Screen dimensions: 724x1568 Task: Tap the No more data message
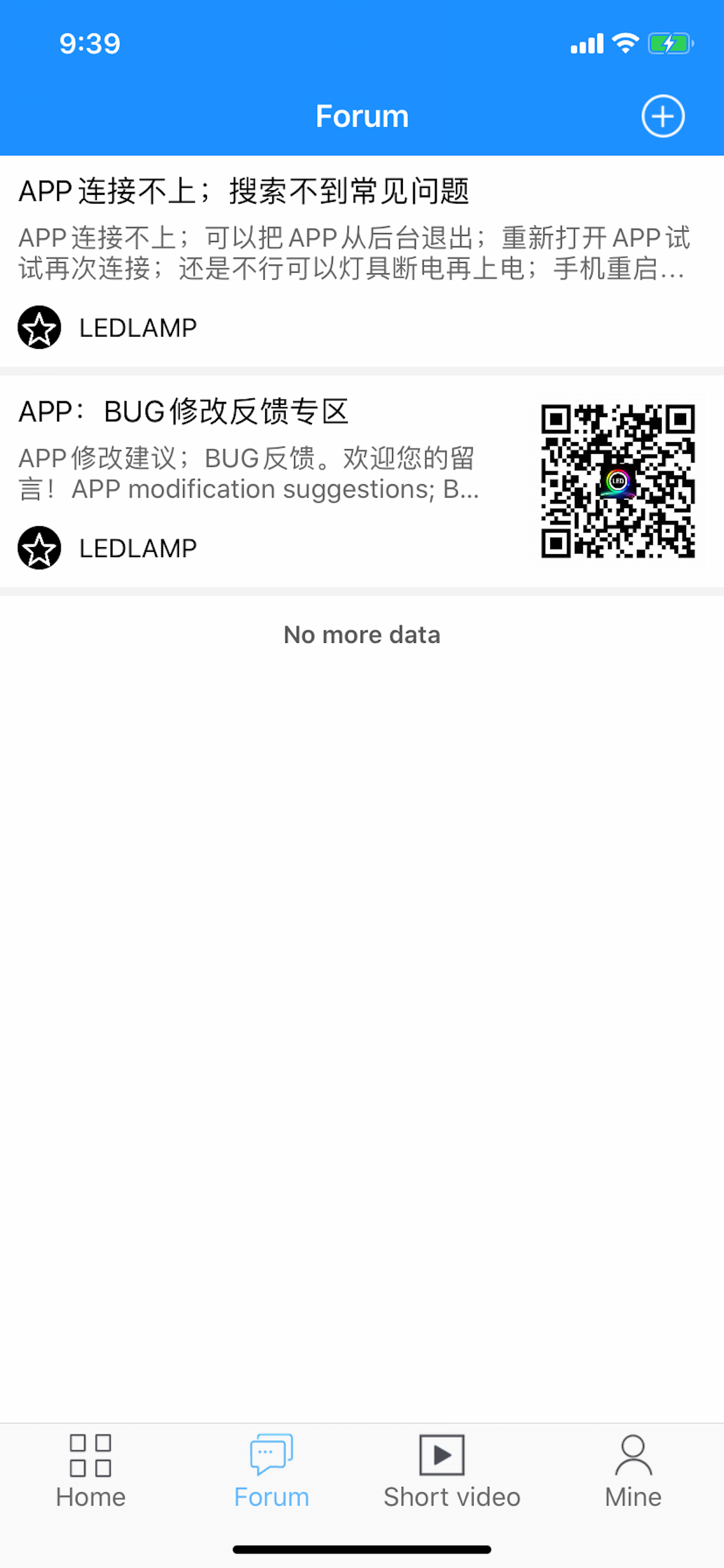(362, 634)
